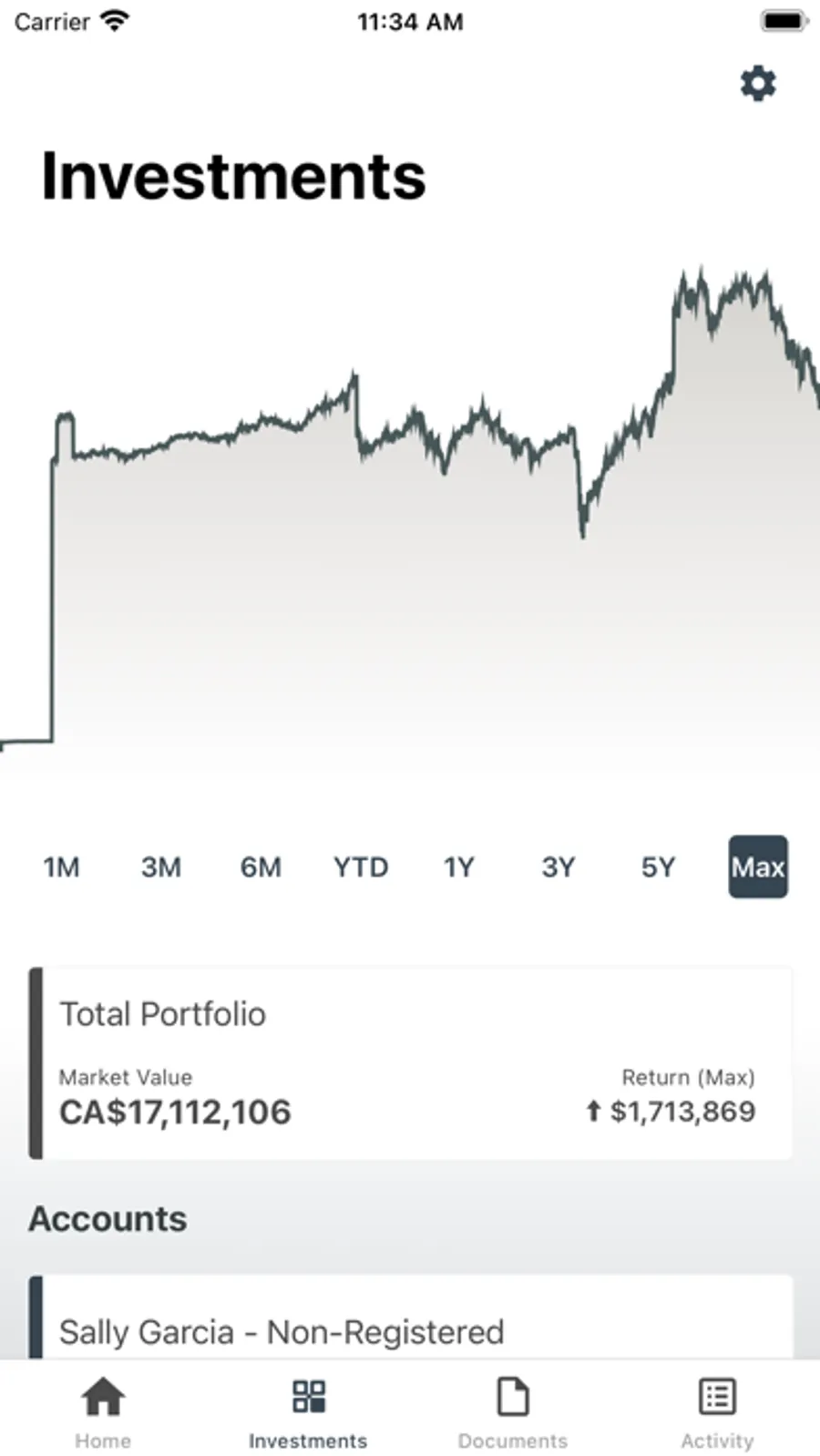Show the 6M chart range
This screenshot has width=820, height=1456.
[x=261, y=866]
